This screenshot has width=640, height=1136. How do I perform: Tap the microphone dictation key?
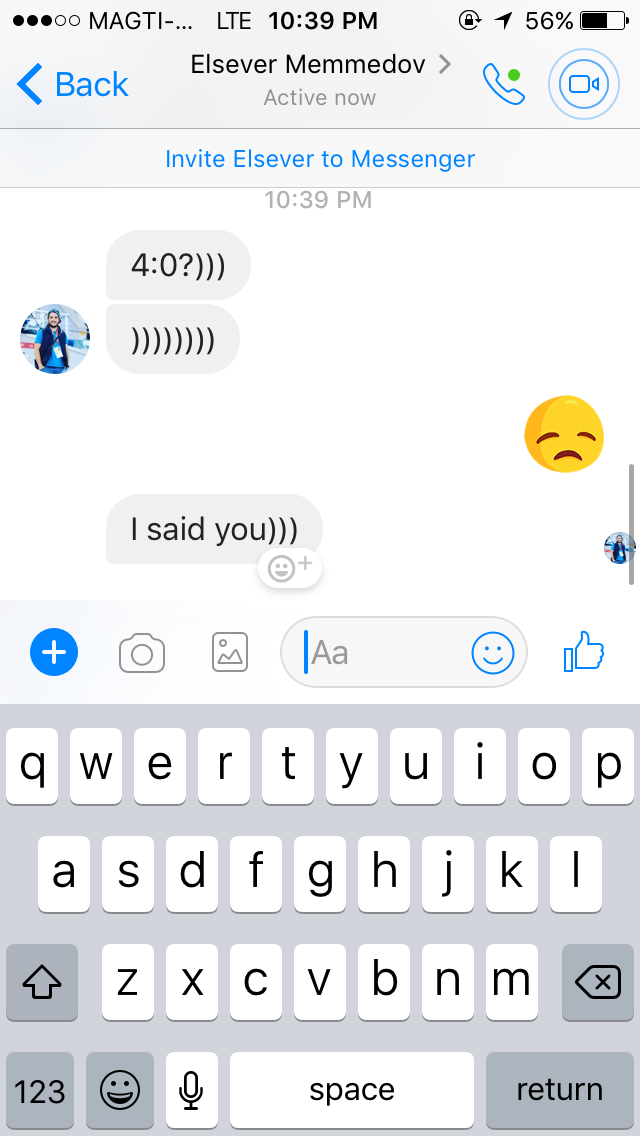pyautogui.click(x=191, y=1090)
